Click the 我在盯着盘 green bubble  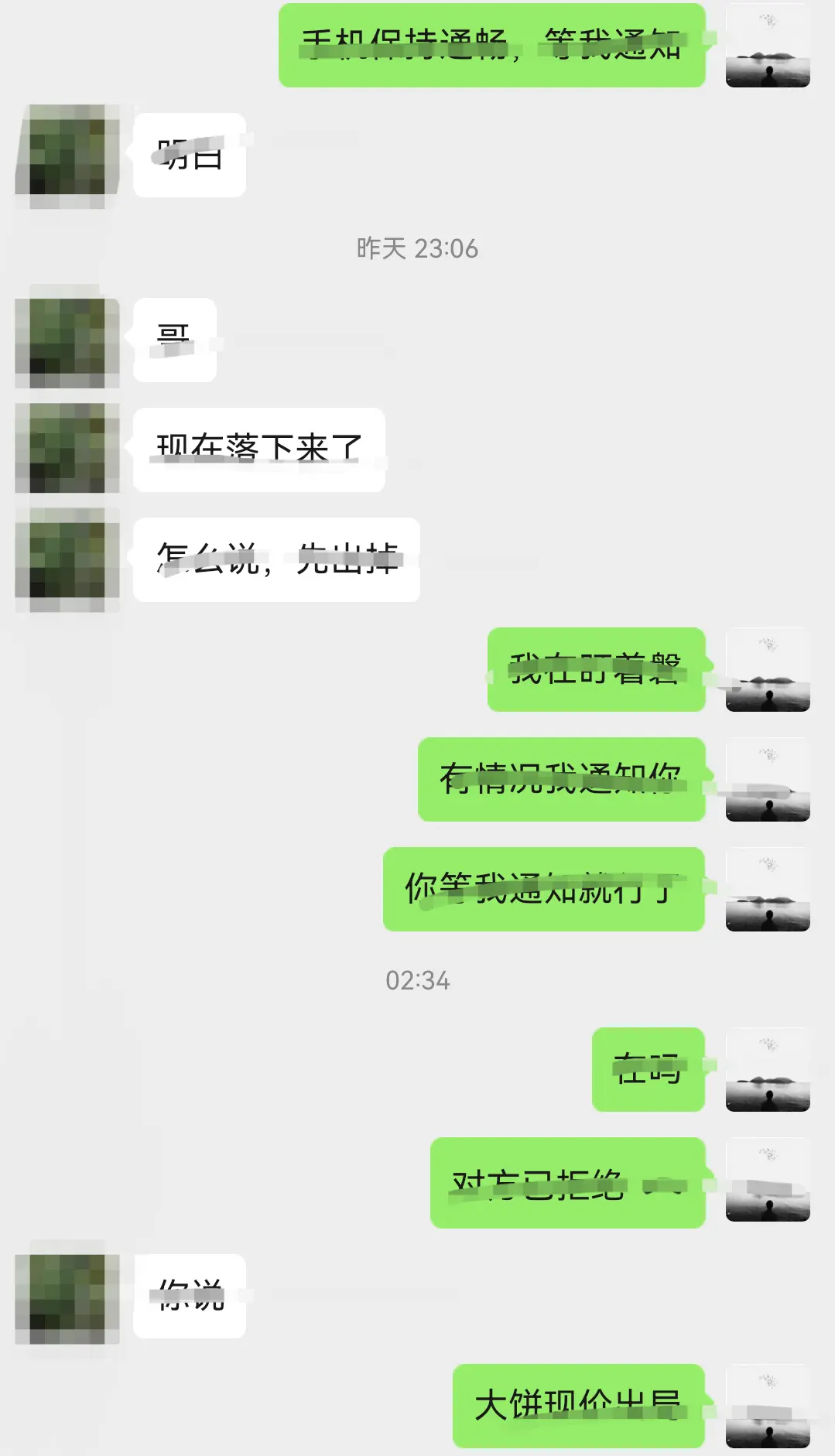pos(595,670)
